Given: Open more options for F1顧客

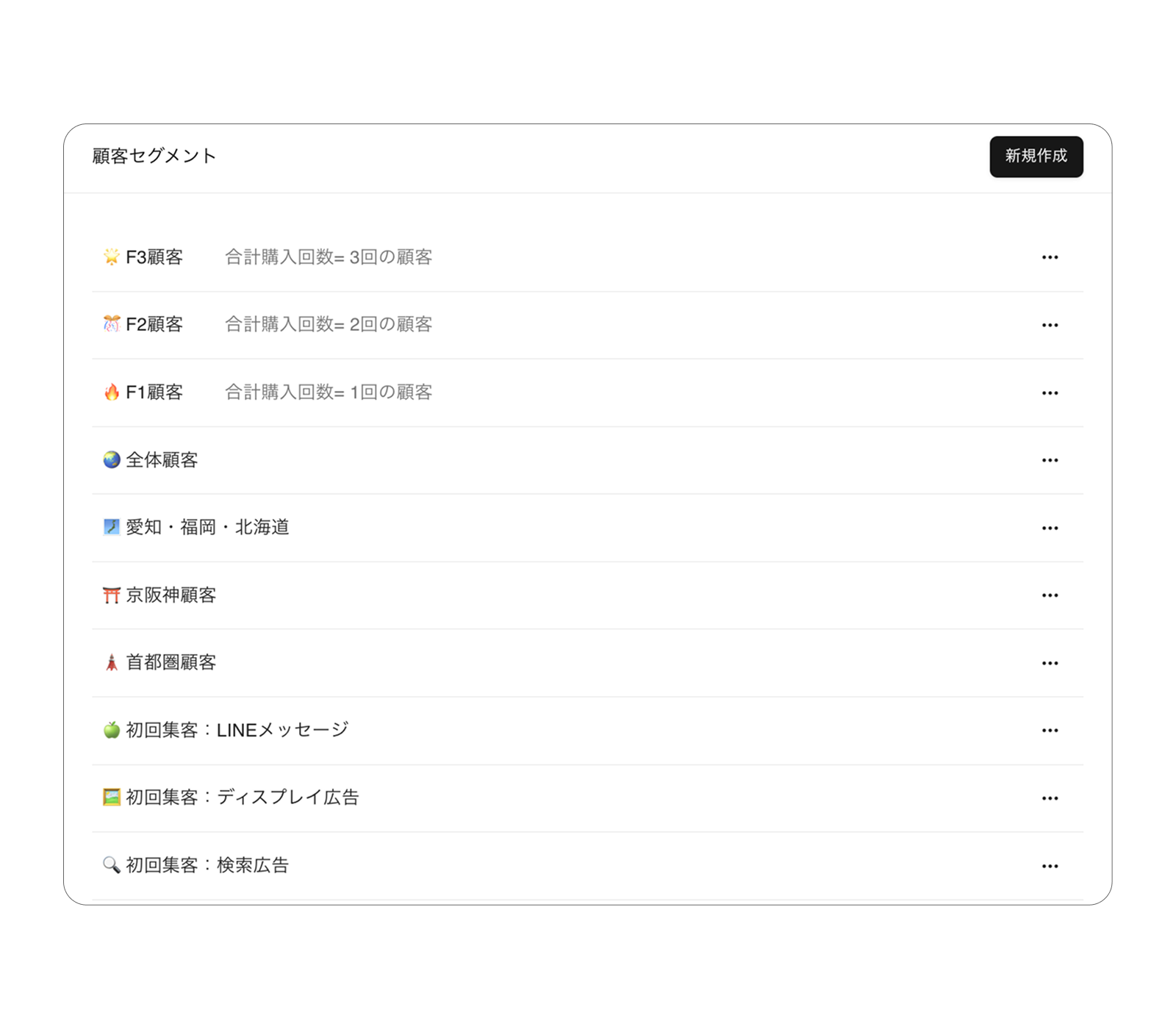Looking at the screenshot, I should pos(1050,392).
